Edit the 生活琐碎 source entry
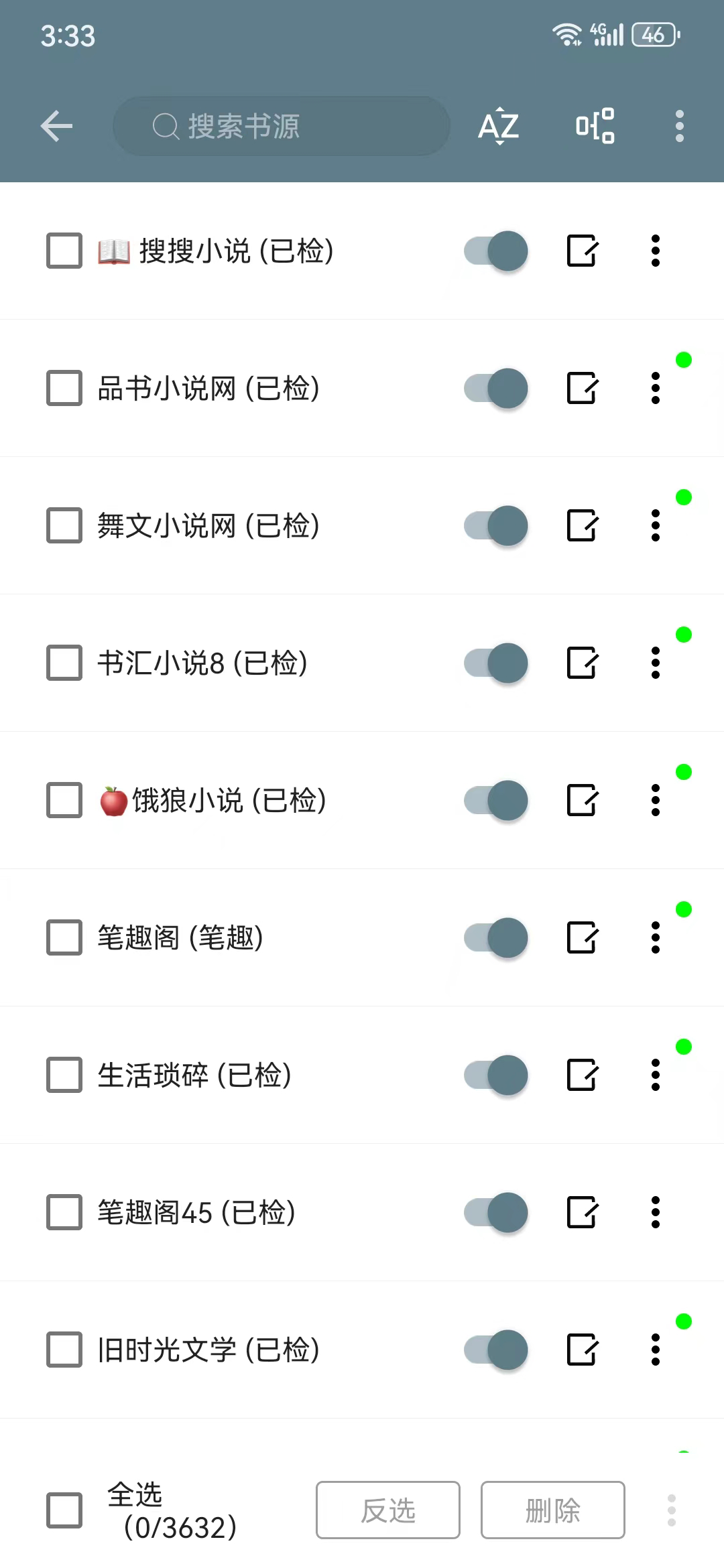The width and height of the screenshot is (724, 1568). pyautogui.click(x=582, y=1075)
